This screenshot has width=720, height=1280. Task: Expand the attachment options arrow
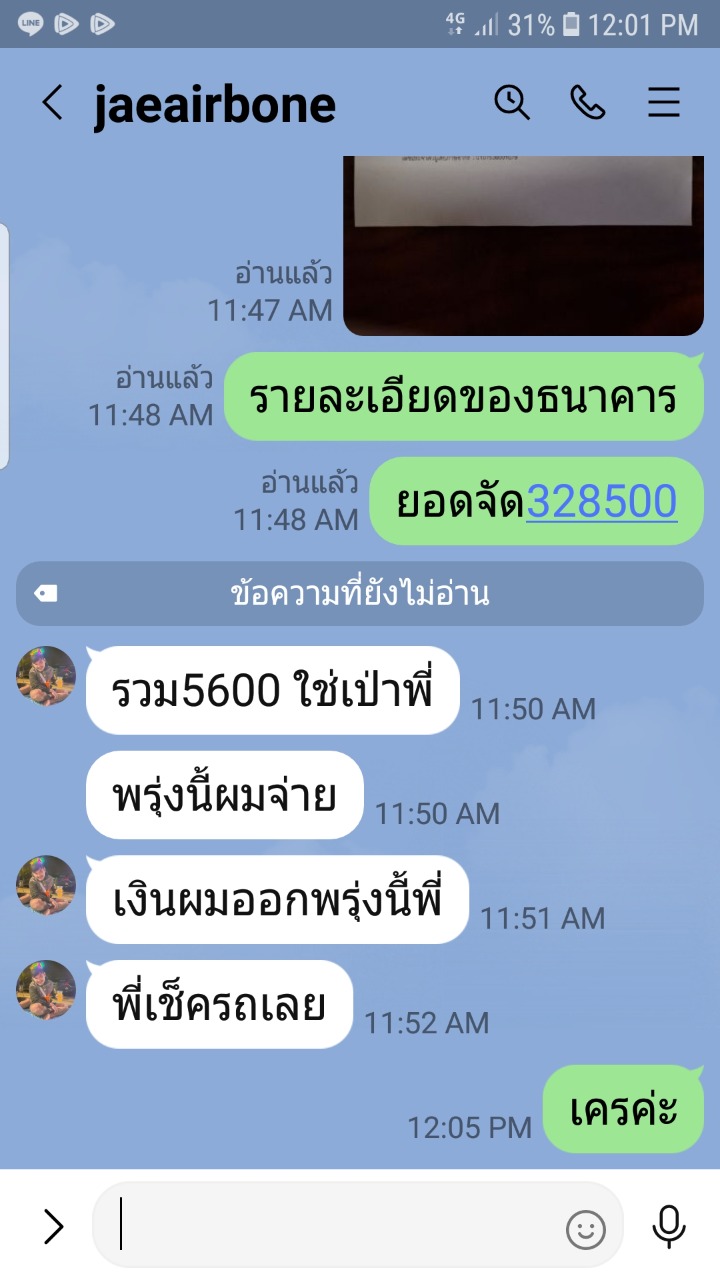click(x=53, y=1226)
